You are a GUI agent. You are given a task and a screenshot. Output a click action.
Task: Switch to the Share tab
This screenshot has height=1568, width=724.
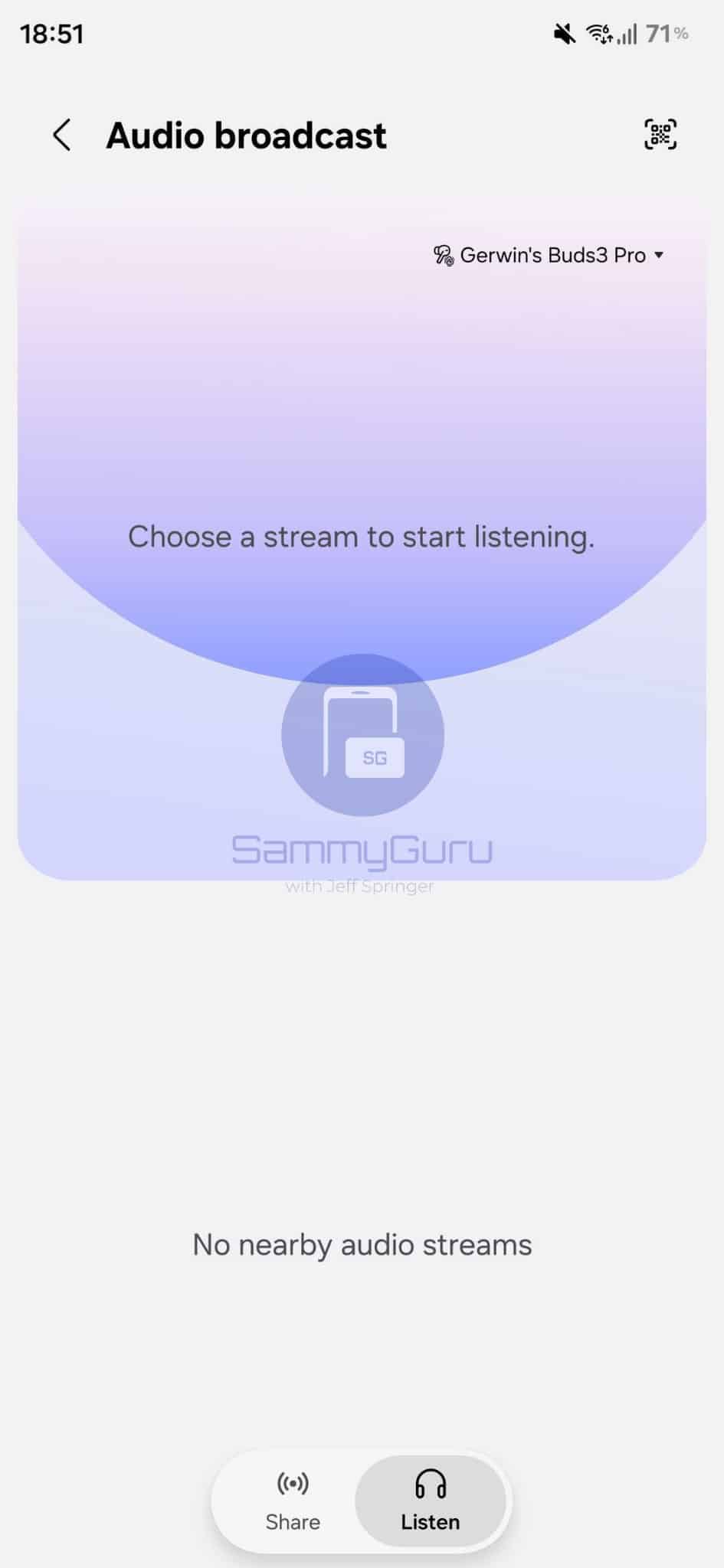coord(293,1501)
